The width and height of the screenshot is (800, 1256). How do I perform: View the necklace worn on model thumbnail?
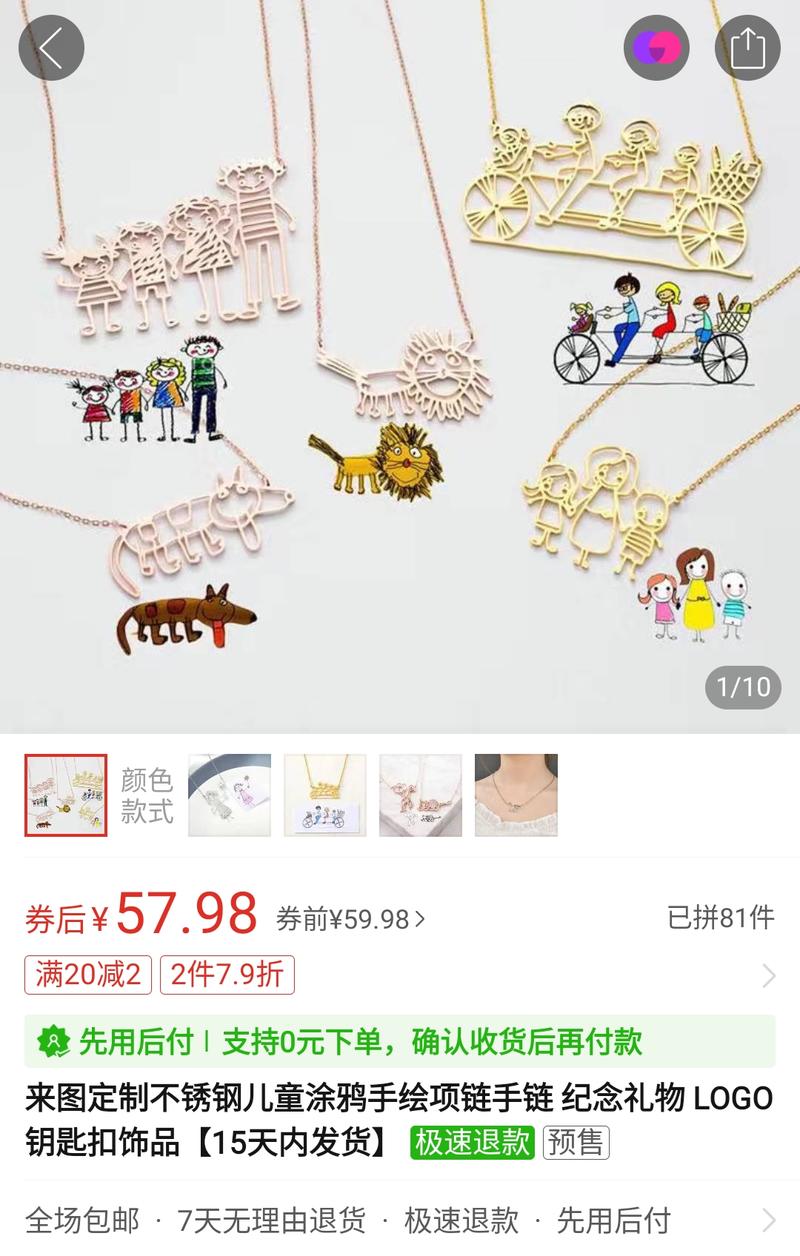[x=515, y=795]
